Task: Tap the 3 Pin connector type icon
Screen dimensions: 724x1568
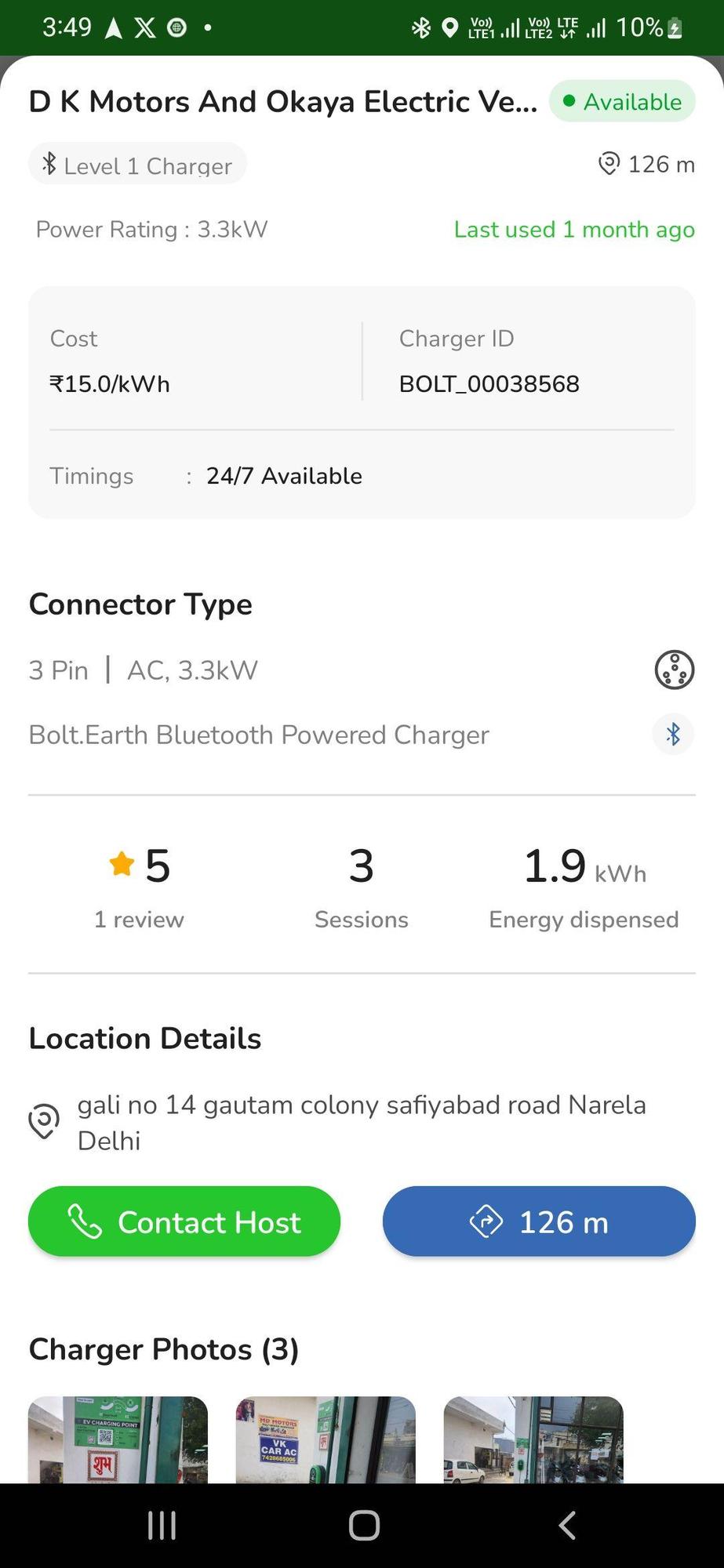Action: (x=674, y=670)
